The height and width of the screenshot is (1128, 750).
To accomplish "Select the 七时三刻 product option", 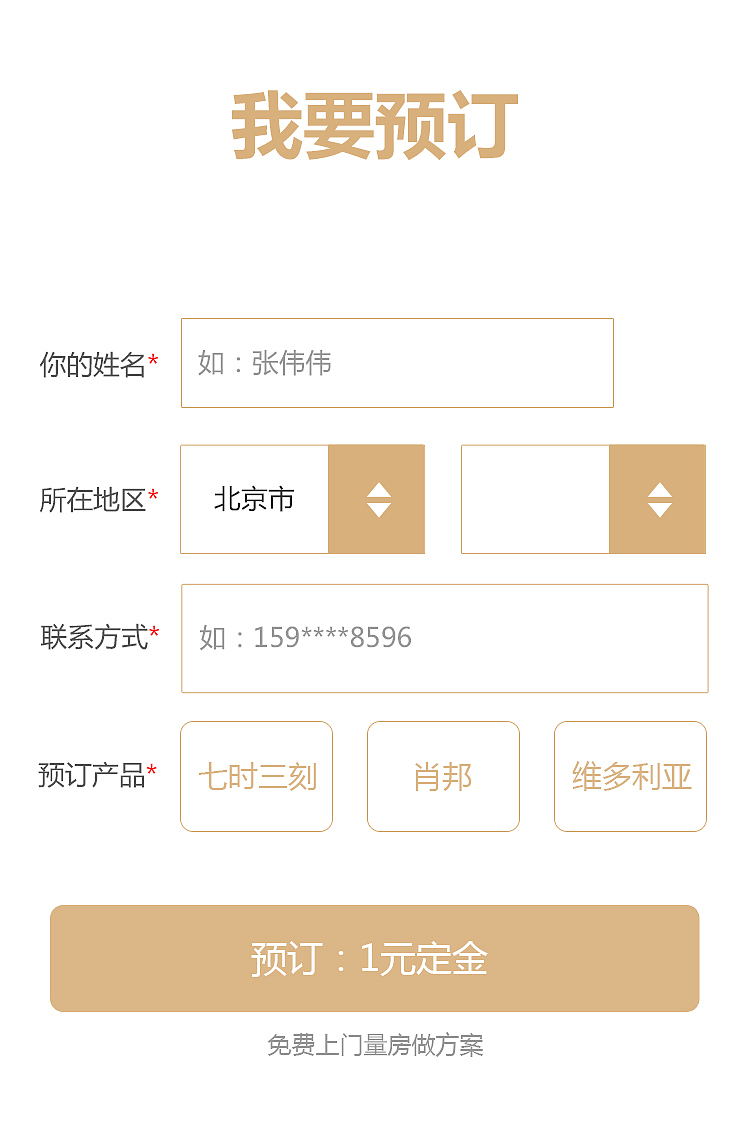I will tap(256, 776).
